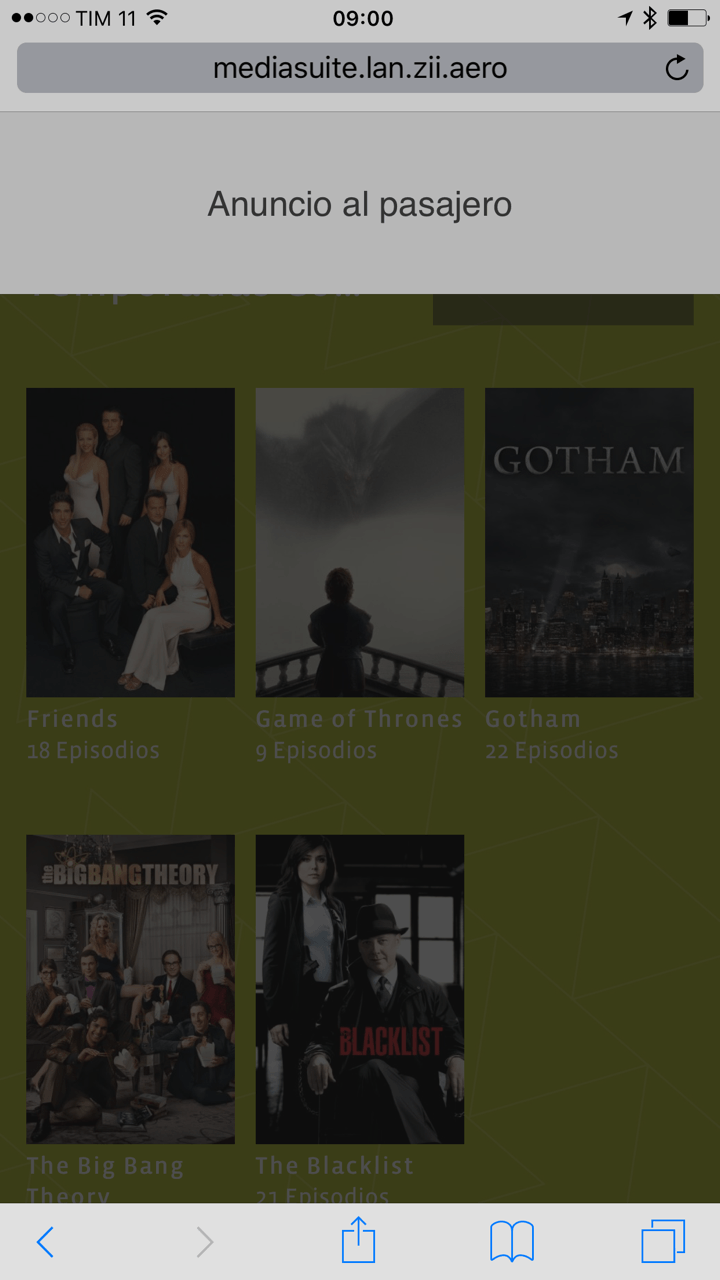
Task: Open the Game of Thrones series tile
Action: pos(359,542)
